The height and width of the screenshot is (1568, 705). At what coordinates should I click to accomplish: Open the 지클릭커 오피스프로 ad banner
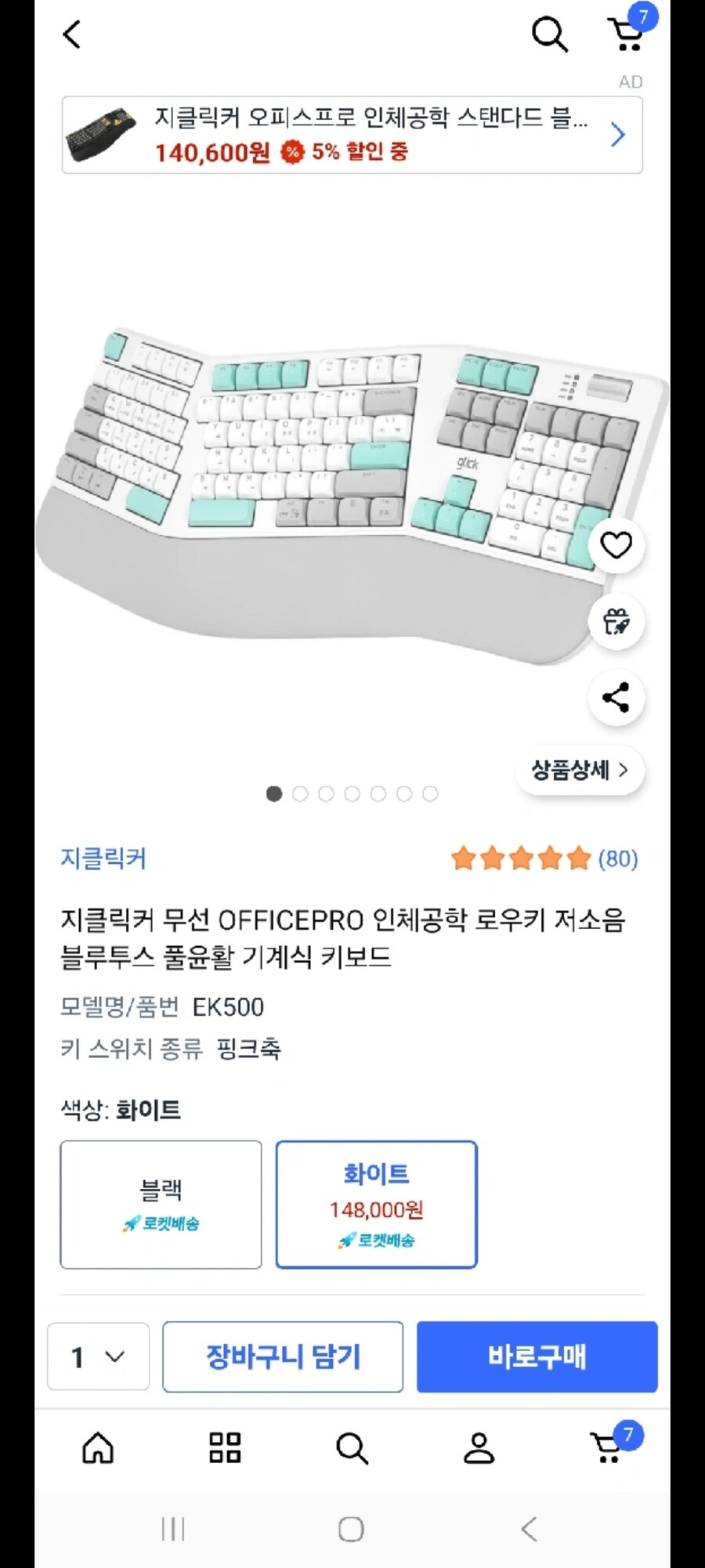point(352,135)
